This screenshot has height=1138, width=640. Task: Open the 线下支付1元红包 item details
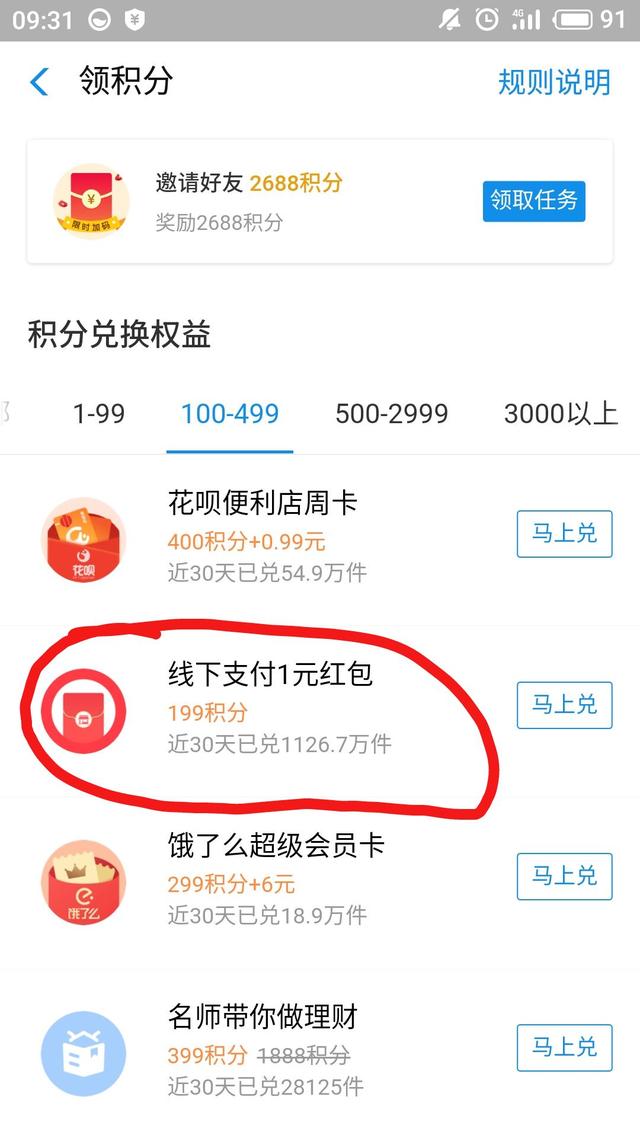[270, 675]
